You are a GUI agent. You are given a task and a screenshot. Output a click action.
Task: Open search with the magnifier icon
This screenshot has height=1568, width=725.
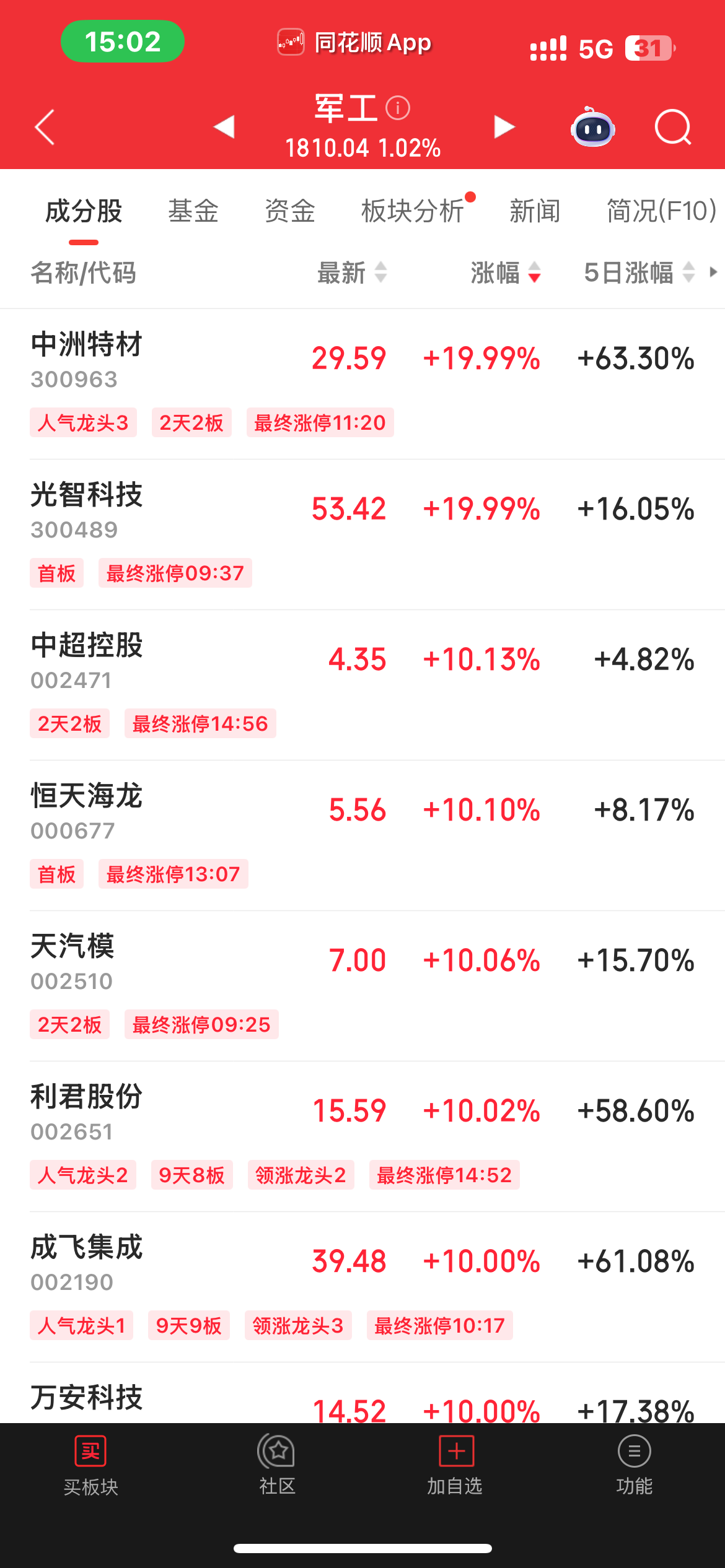673,127
